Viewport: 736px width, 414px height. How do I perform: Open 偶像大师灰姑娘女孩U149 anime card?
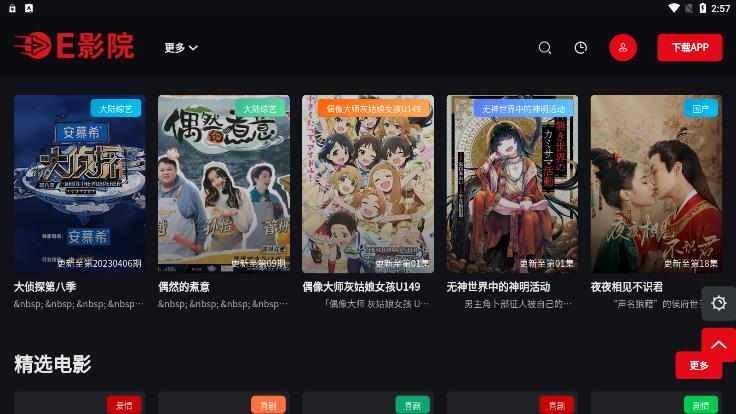[367, 184]
